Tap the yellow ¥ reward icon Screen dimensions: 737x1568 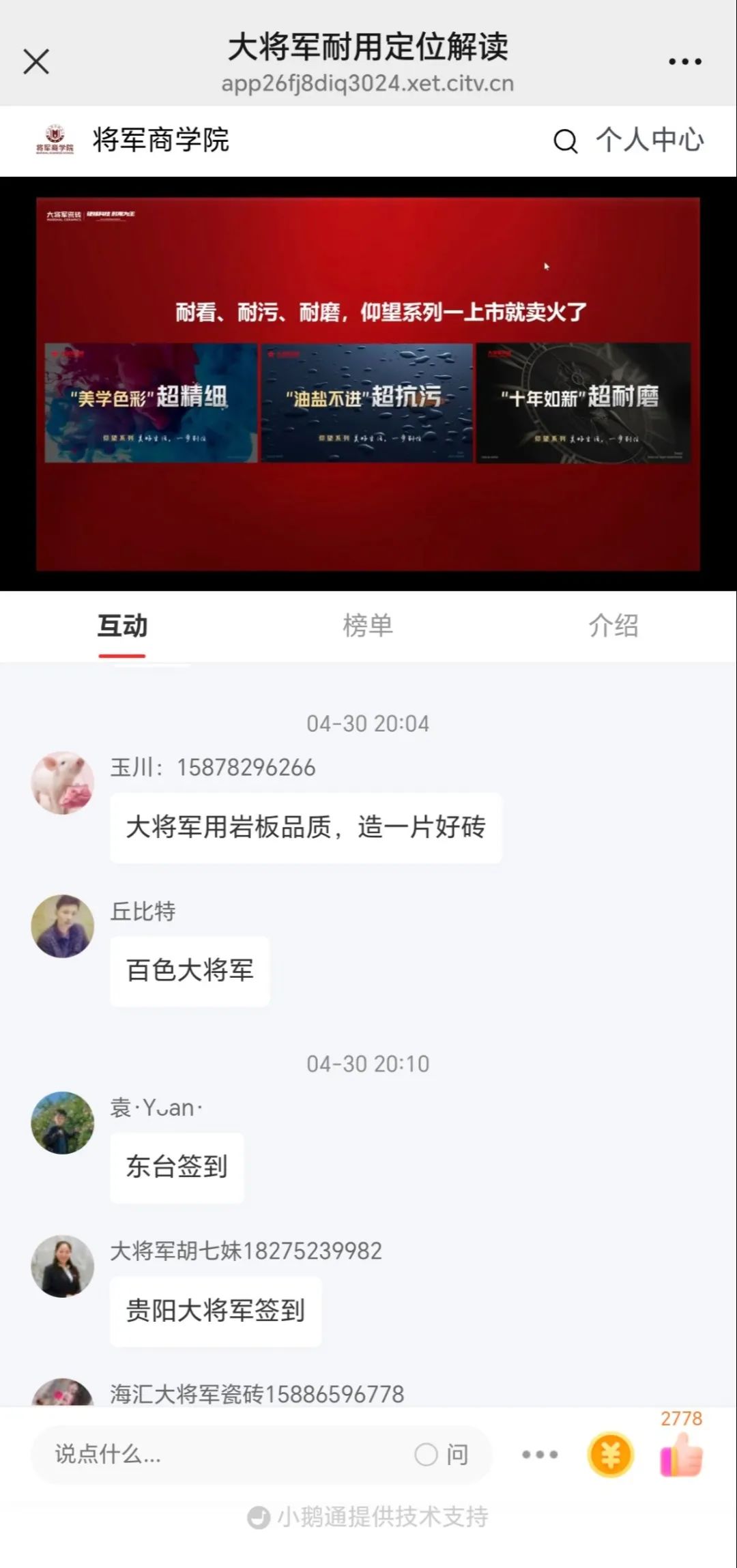[x=610, y=1455]
